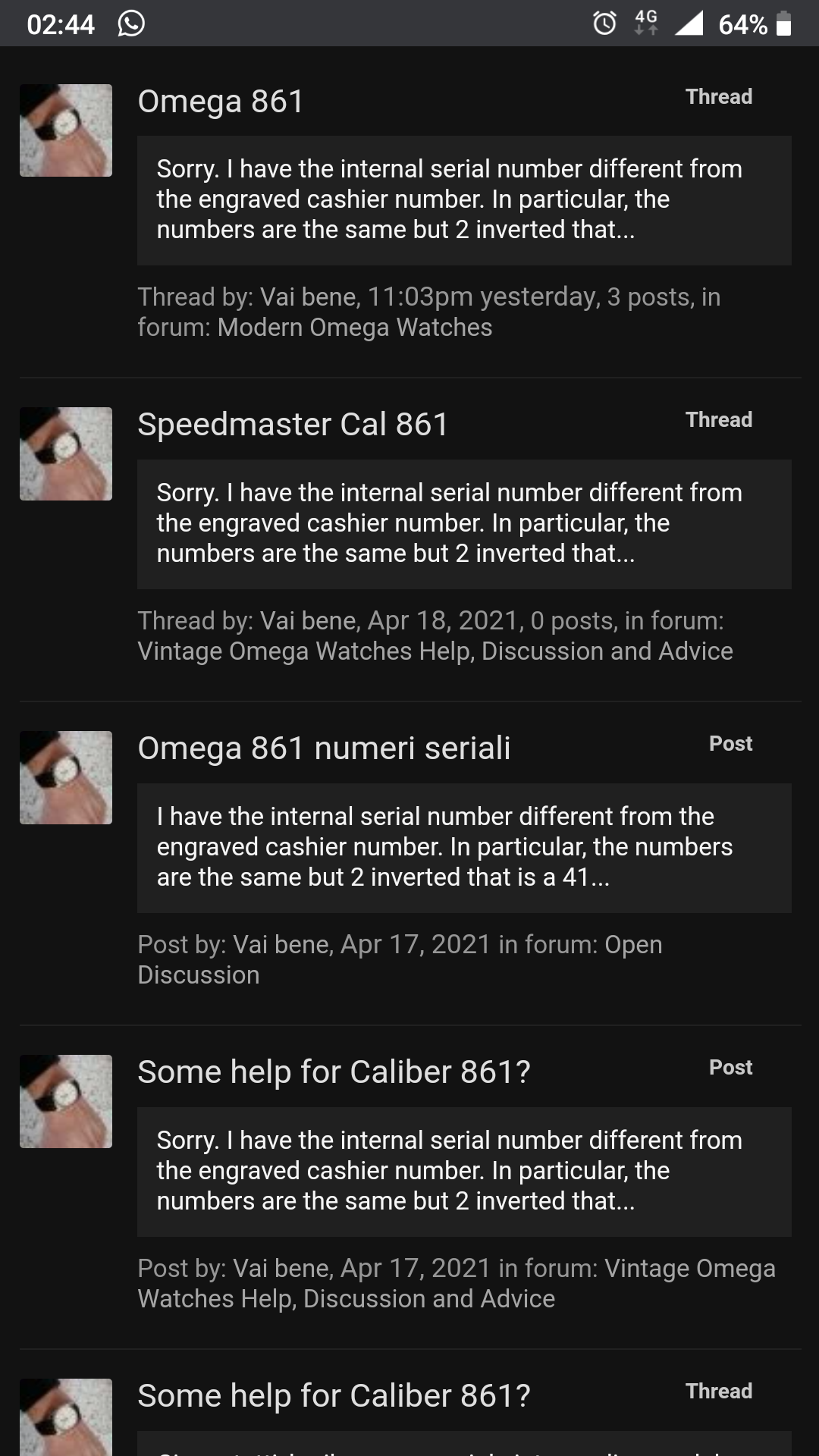
Task: Open the Post result titled Some help for Caliber 861?
Action: tap(334, 1072)
